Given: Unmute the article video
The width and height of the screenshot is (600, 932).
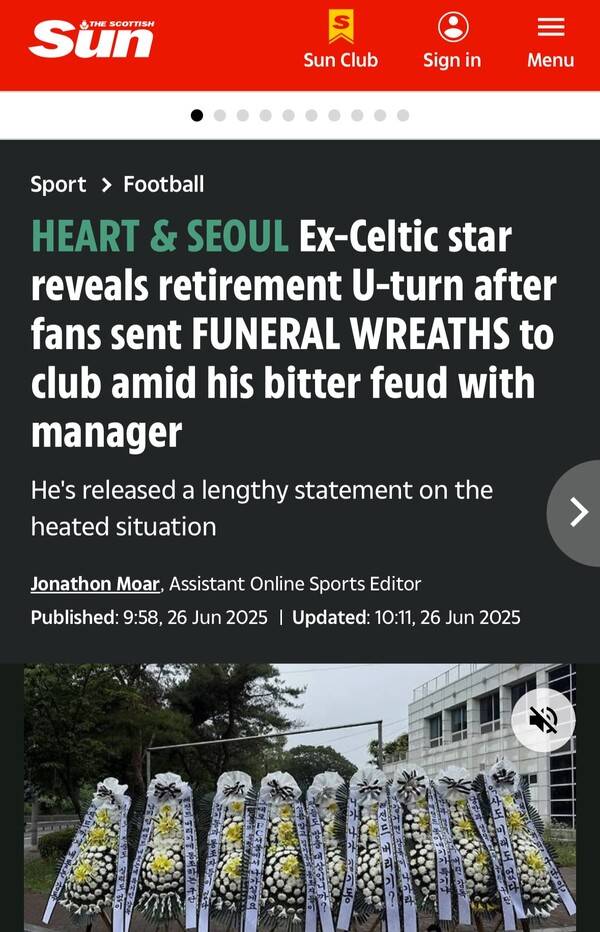Looking at the screenshot, I should (x=543, y=720).
